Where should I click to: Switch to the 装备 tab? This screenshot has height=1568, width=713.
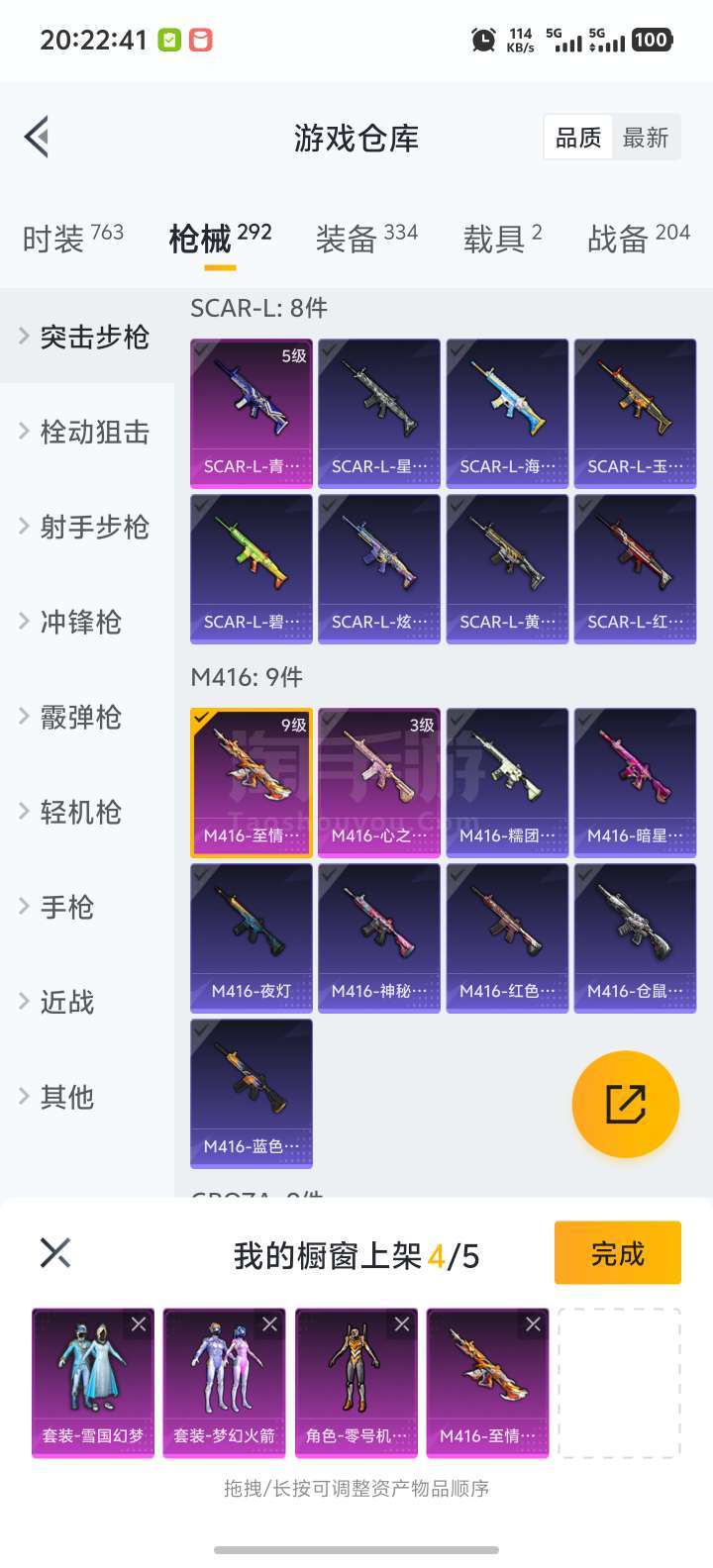coord(366,238)
